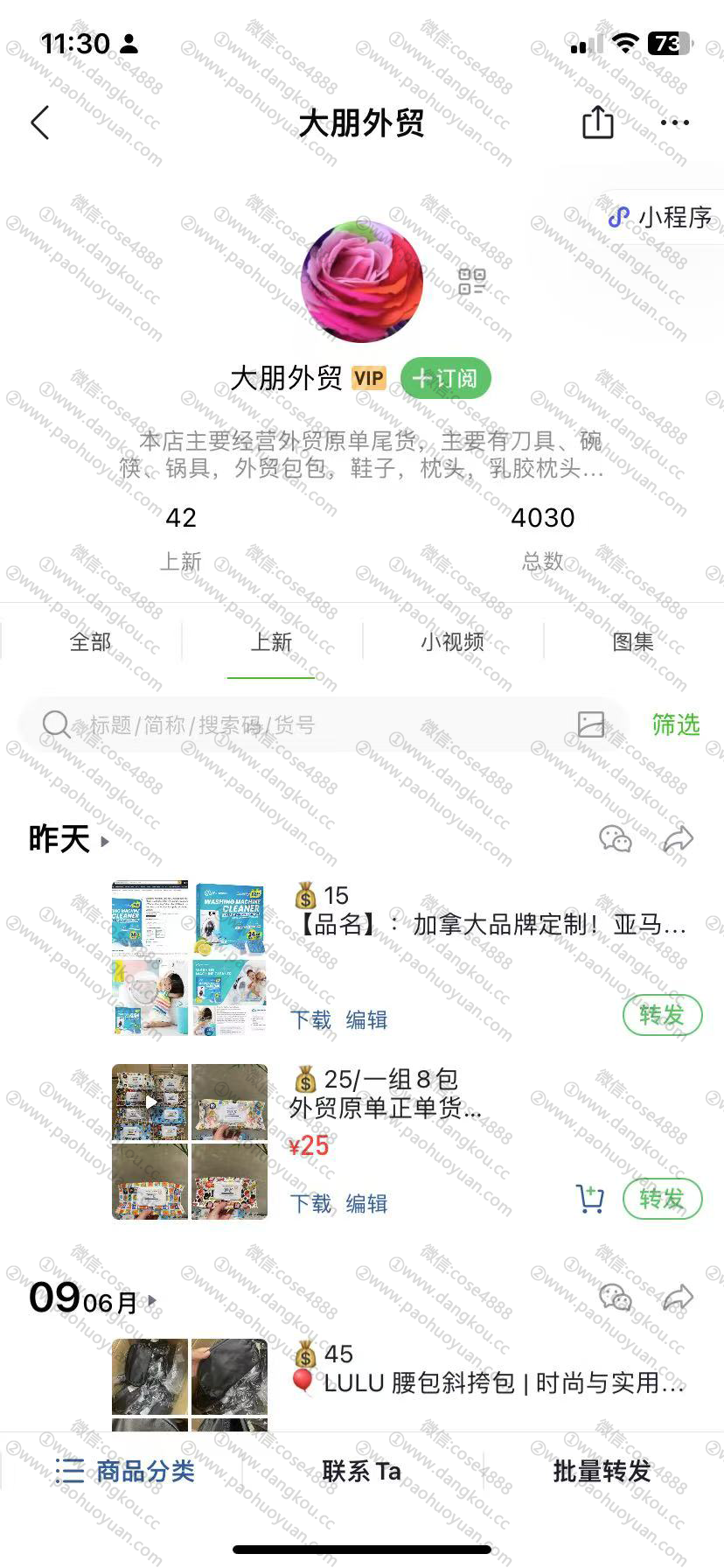Add the ¥25 wipes to cart
724x1568 pixels.
click(x=590, y=1199)
